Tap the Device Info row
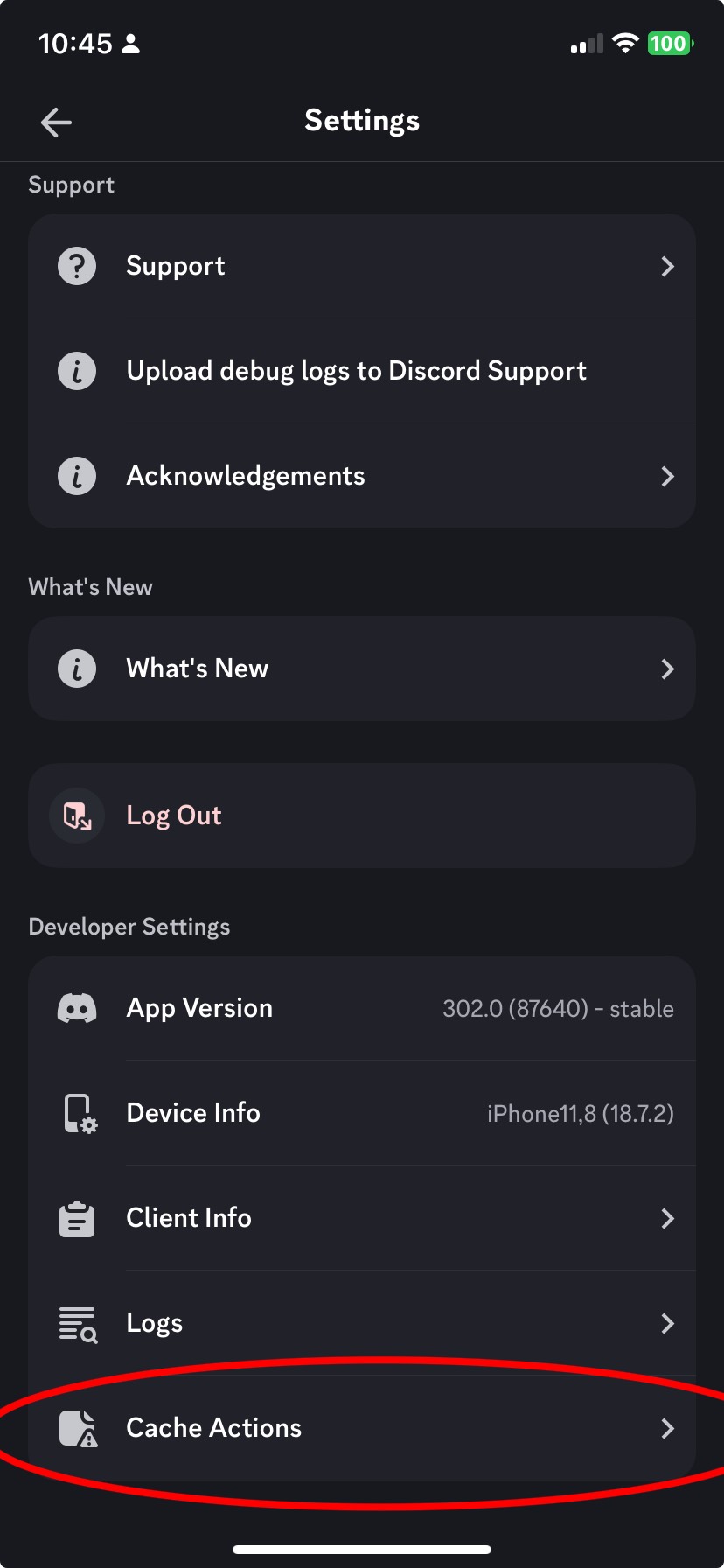Viewport: 724px width, 1568px height. [x=361, y=1113]
